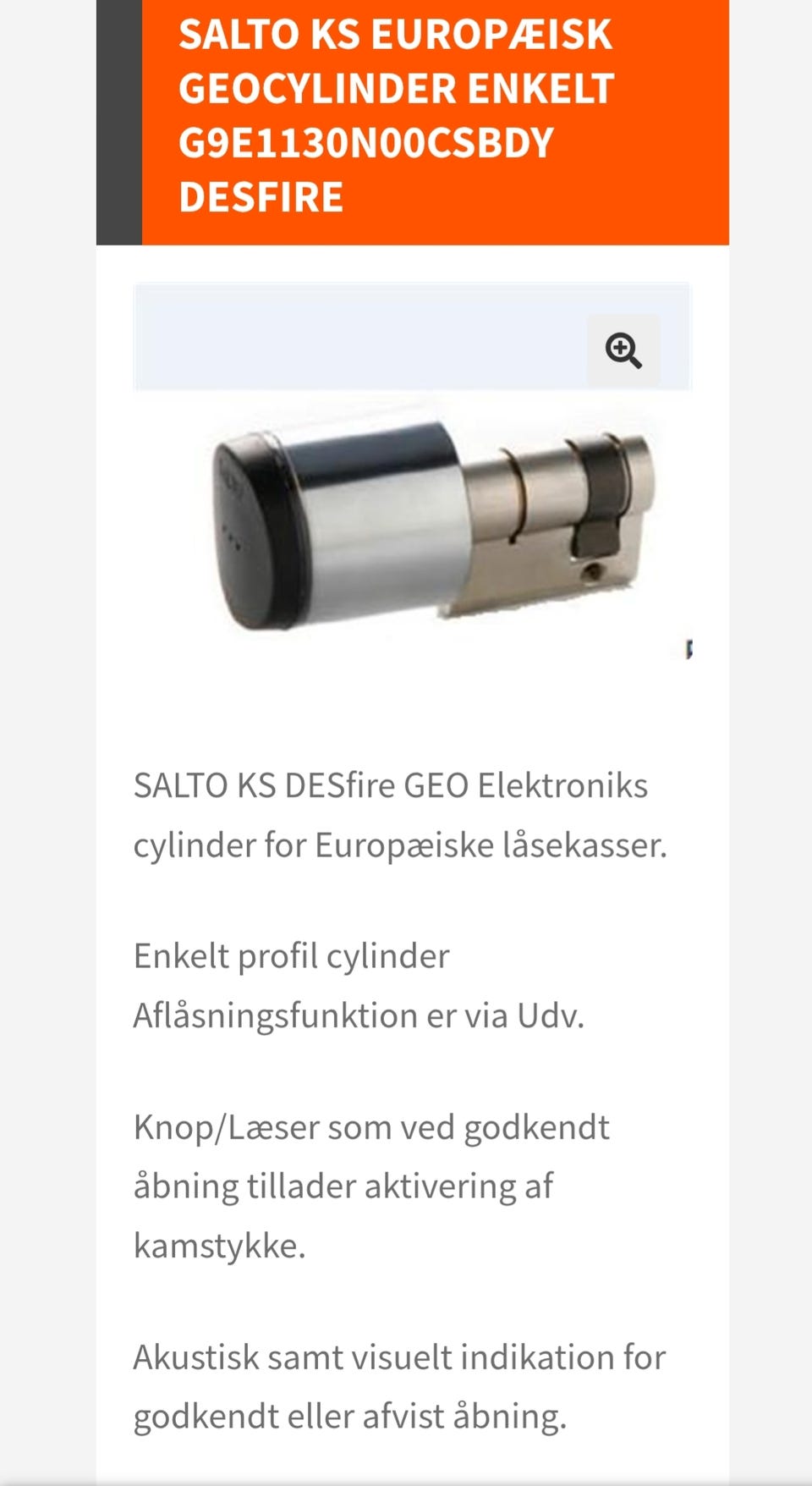This screenshot has height=1486, width=812.
Task: Click the plus-lens icon above the cylinder image
Action: pyautogui.click(x=624, y=349)
